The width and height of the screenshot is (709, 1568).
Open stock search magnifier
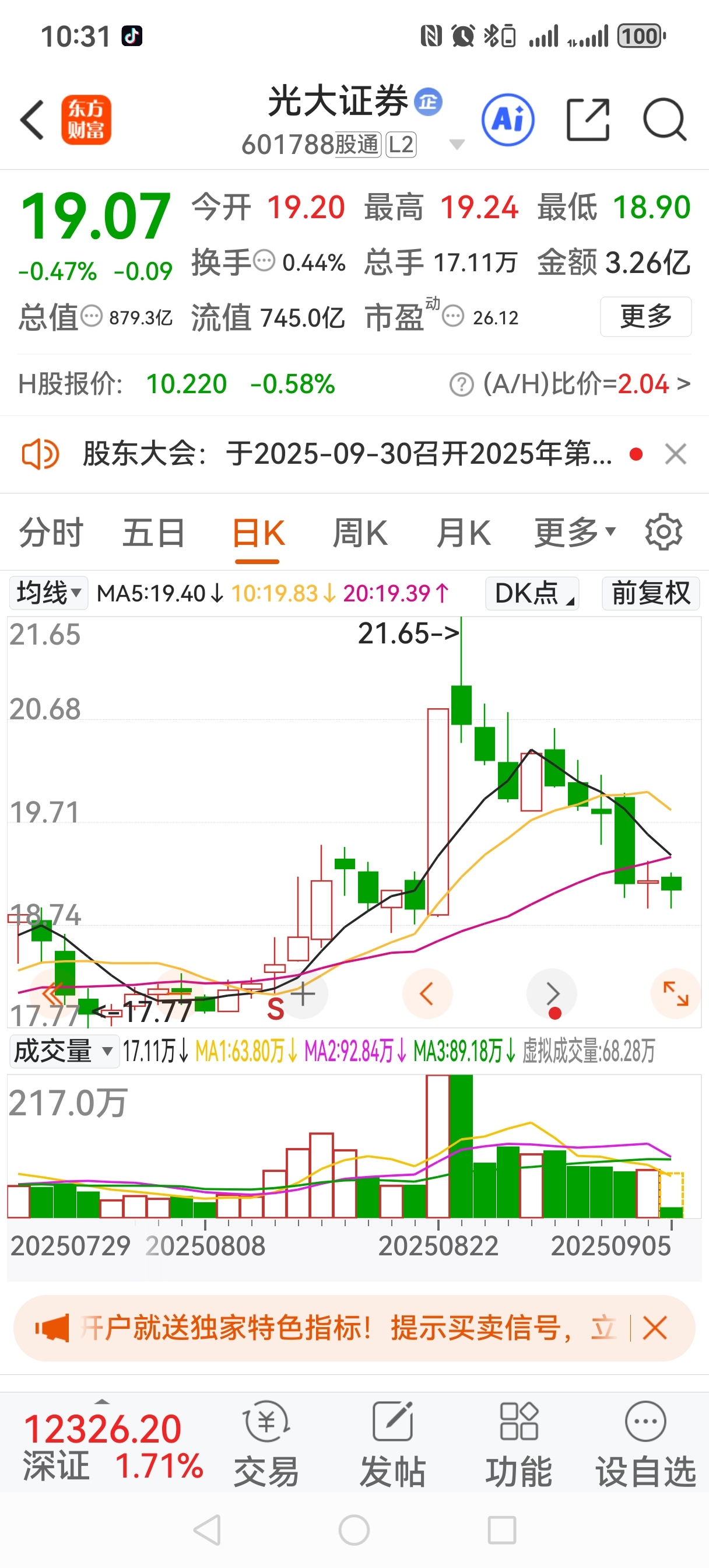click(x=665, y=120)
